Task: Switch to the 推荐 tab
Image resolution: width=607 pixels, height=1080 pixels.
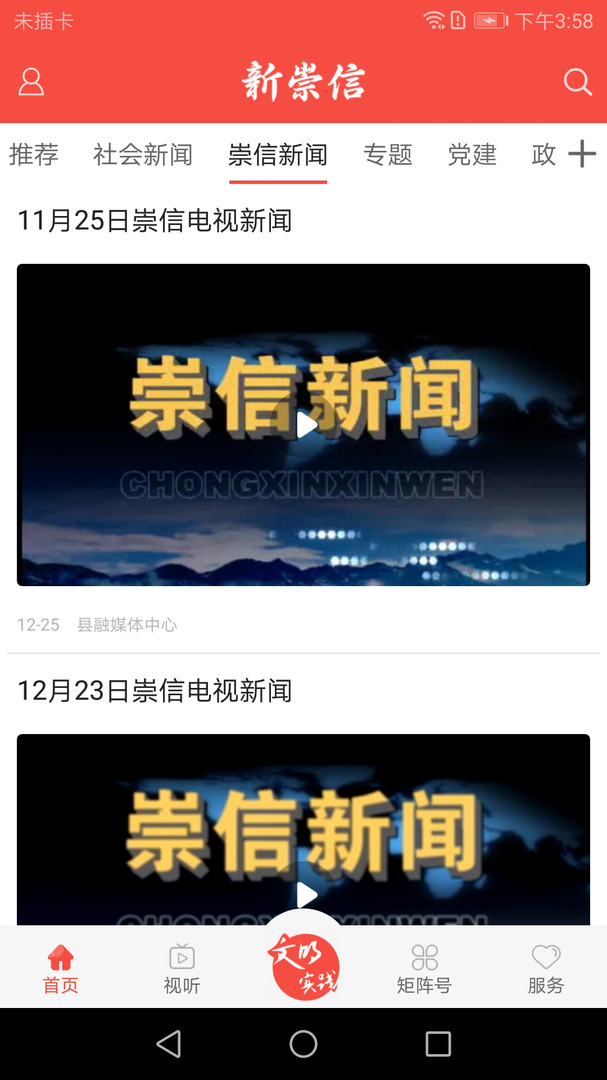Action: point(34,154)
